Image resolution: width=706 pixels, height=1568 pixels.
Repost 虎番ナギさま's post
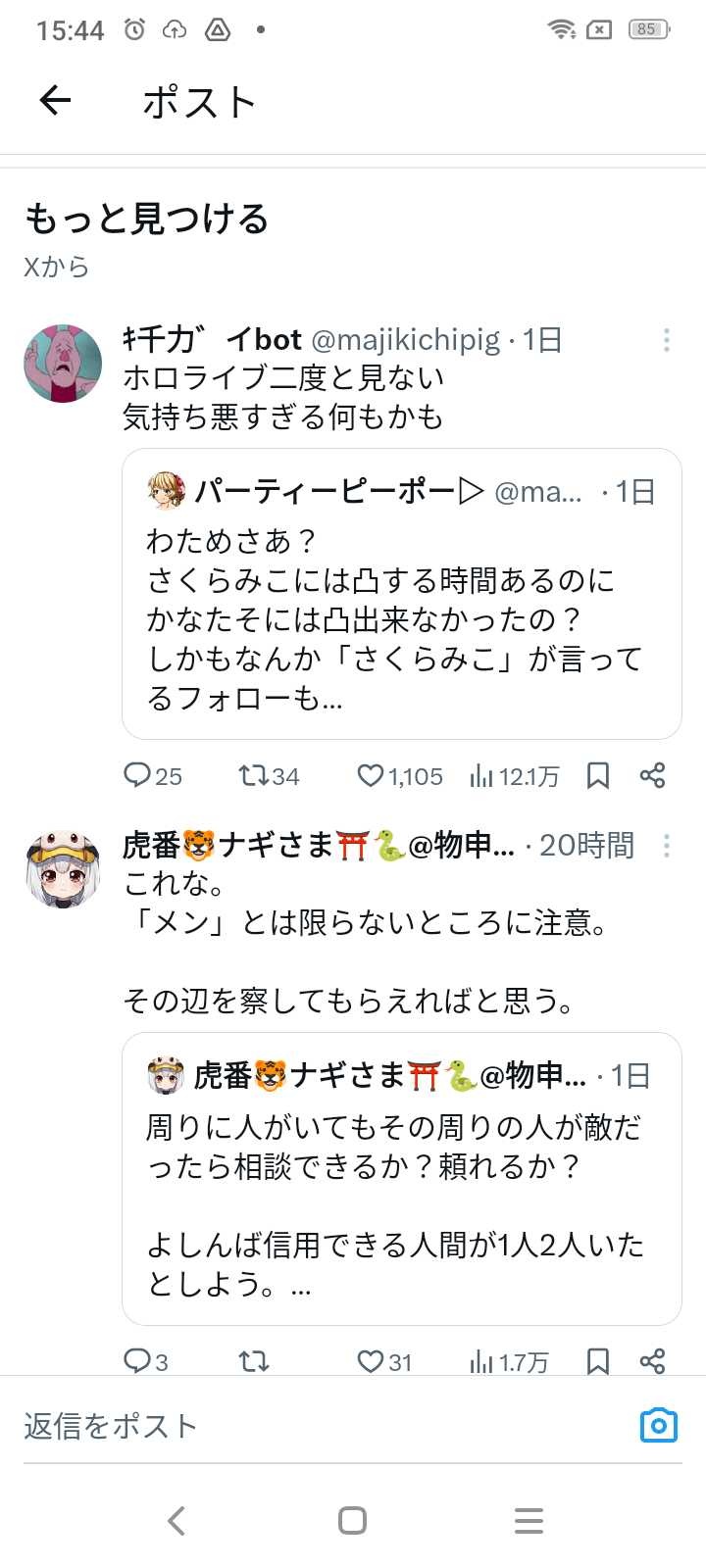coord(254,1360)
